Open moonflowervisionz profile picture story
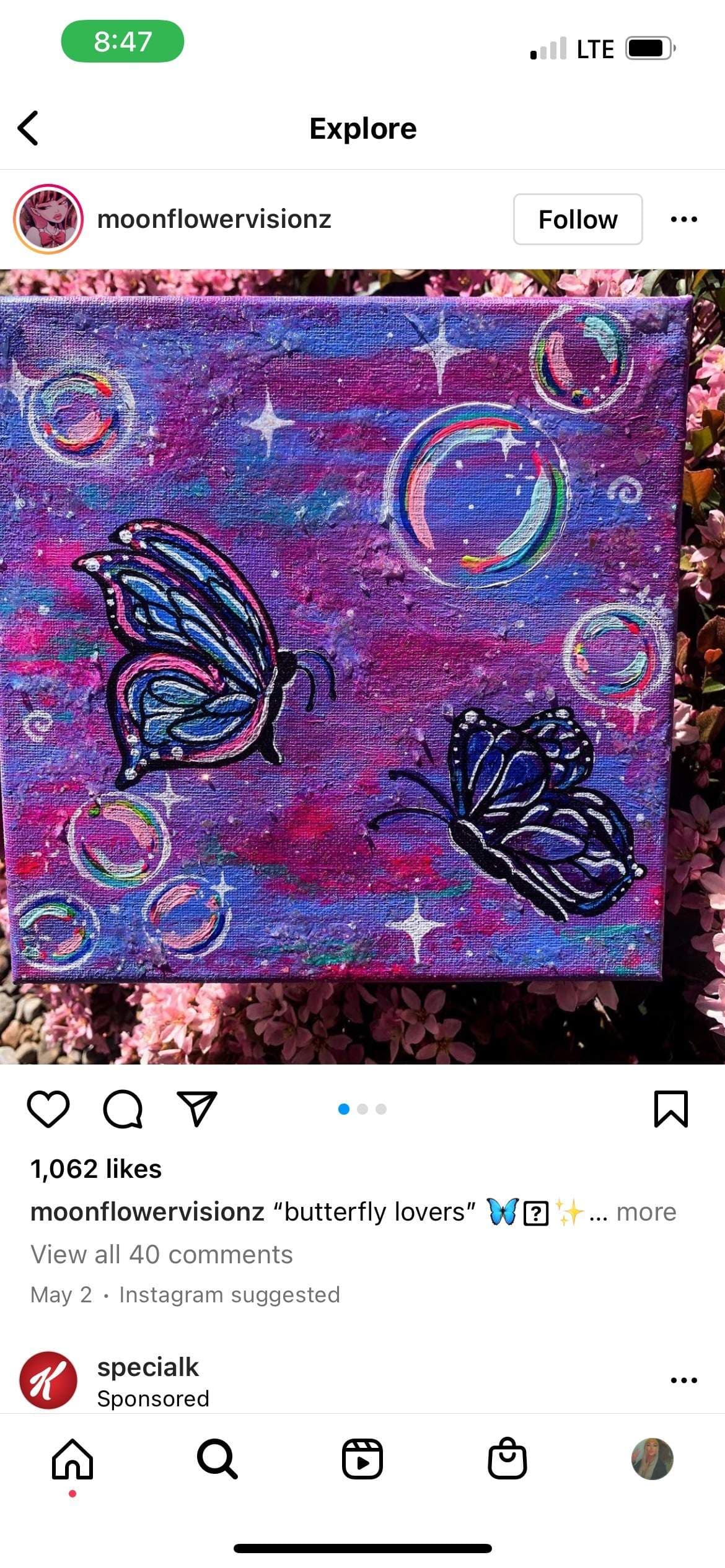The image size is (725, 1568). coord(48,219)
